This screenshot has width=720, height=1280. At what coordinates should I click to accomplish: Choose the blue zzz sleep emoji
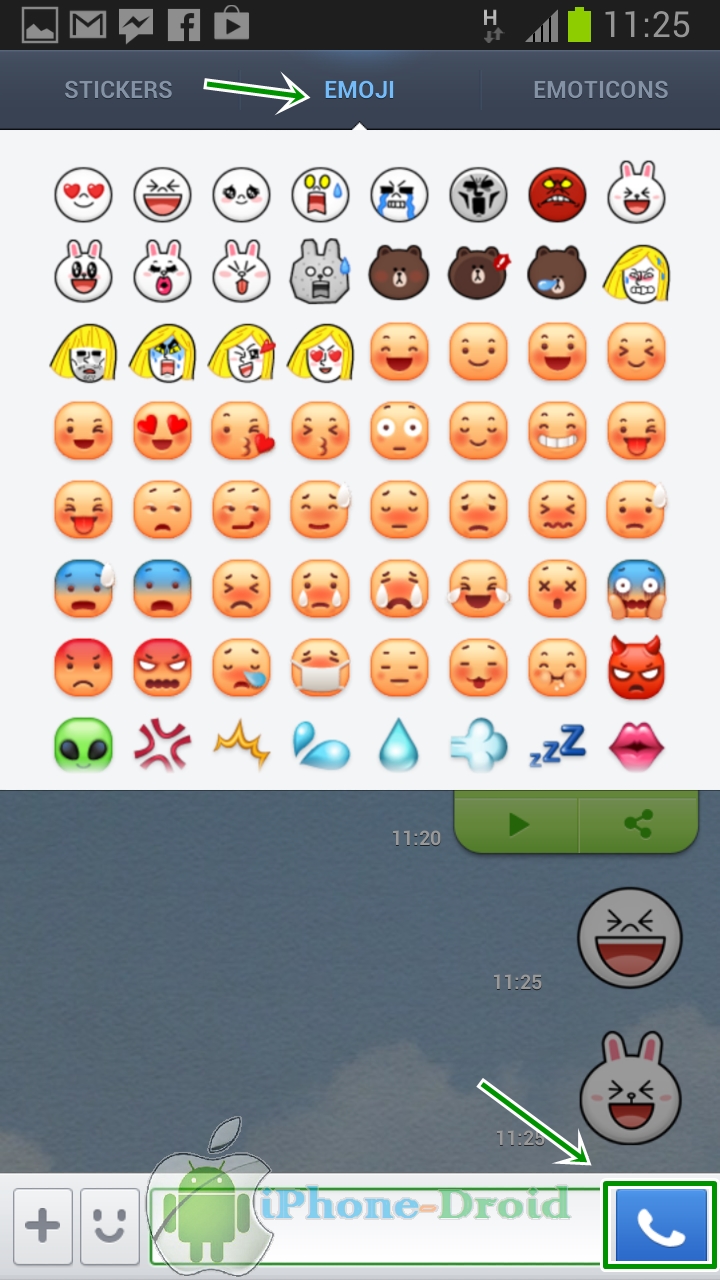point(557,745)
